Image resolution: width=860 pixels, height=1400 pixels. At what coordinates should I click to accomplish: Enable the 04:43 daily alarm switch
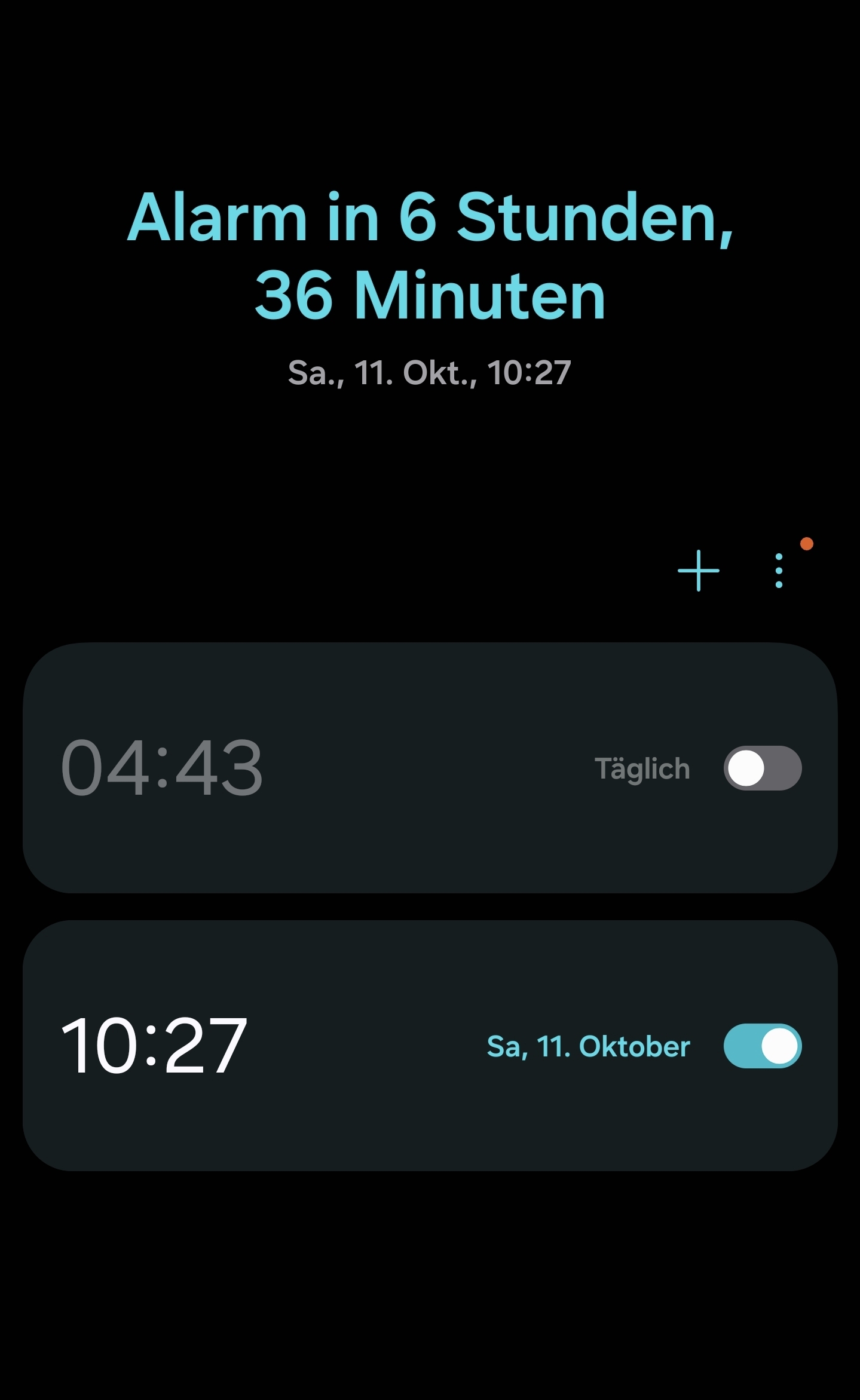coord(762,768)
